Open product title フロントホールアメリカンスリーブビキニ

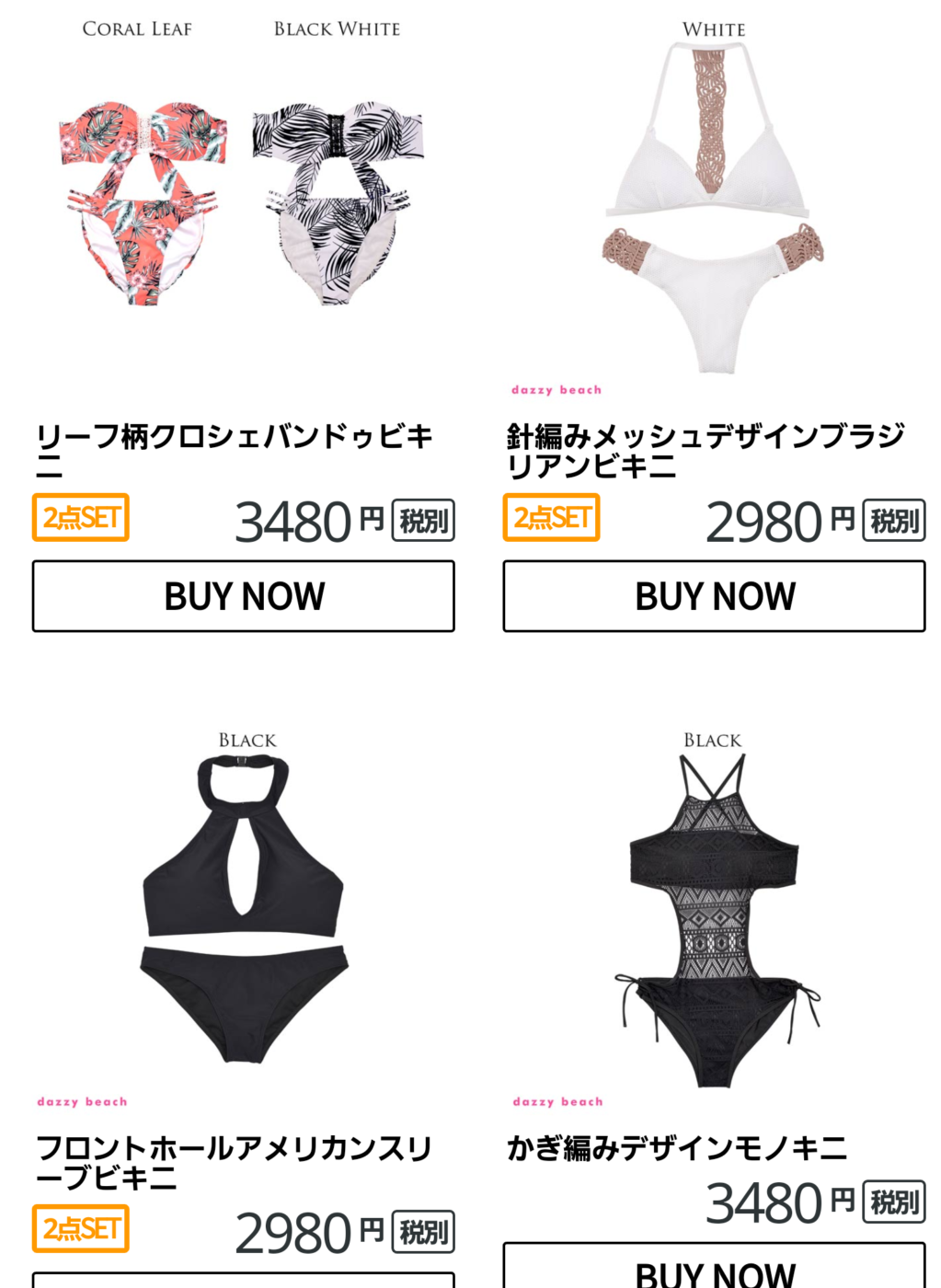(235, 1163)
